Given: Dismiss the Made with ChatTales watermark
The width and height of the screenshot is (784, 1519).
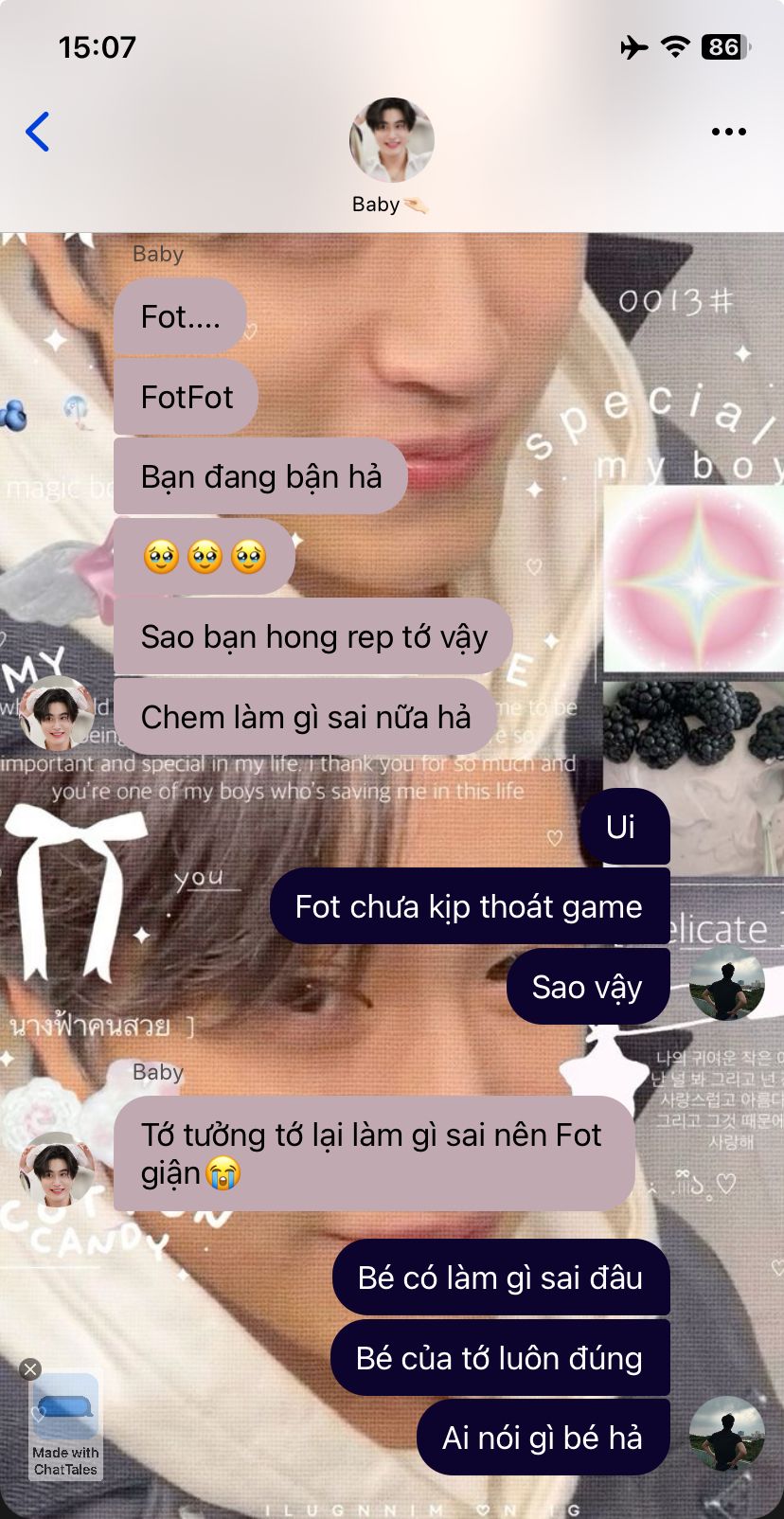Looking at the screenshot, I should (30, 1369).
